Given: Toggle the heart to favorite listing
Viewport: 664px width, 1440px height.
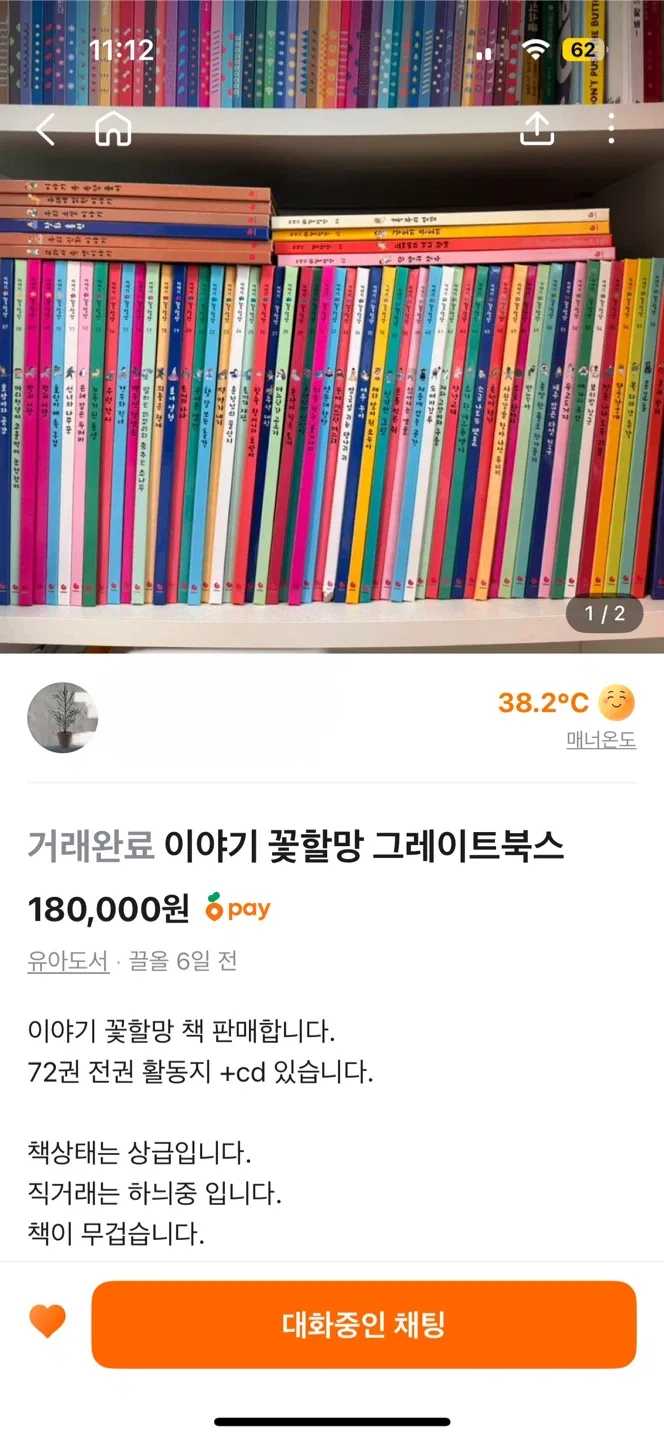Looking at the screenshot, I should [47, 1322].
